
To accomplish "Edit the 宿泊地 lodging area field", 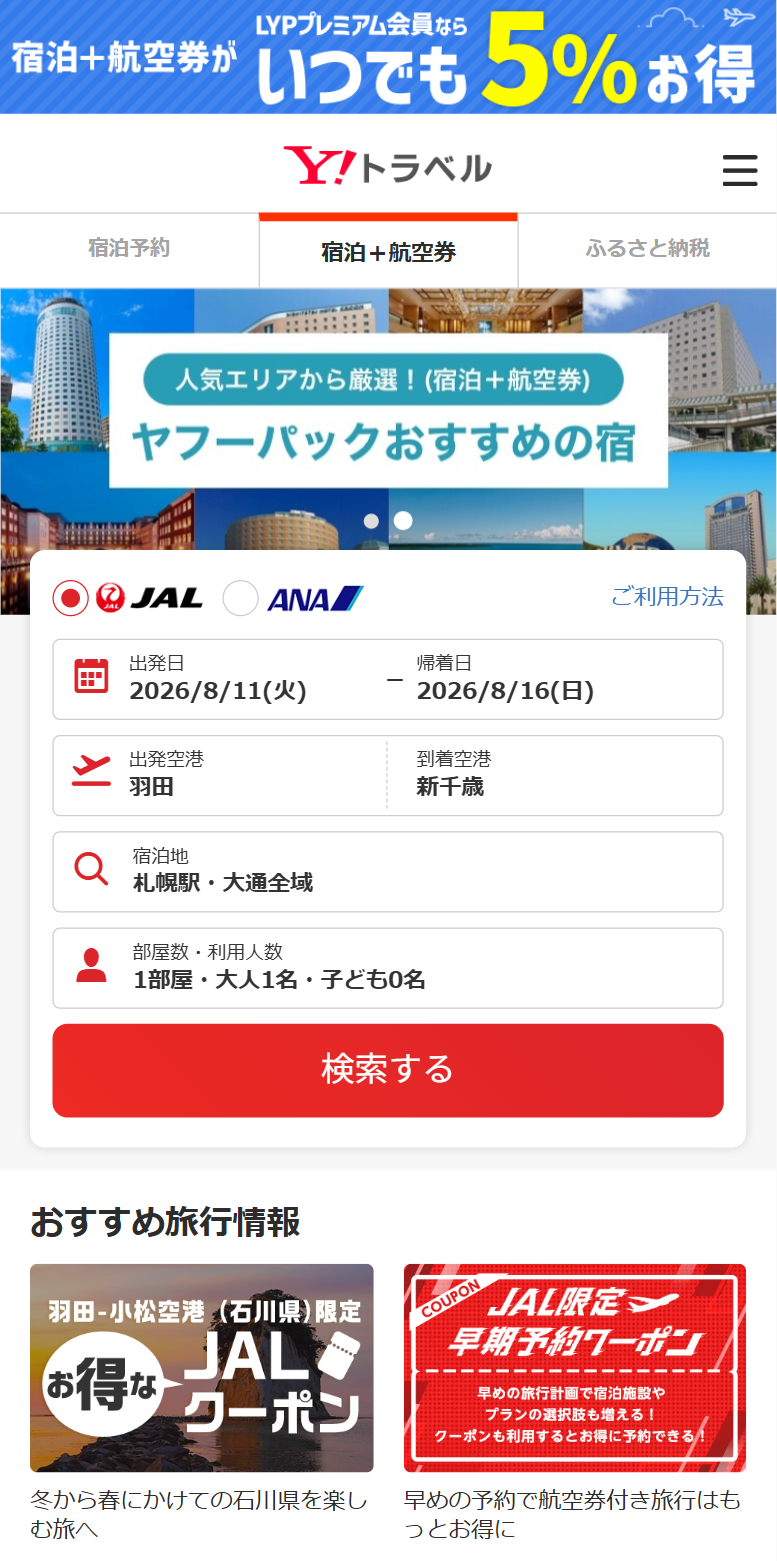I will [388, 871].
